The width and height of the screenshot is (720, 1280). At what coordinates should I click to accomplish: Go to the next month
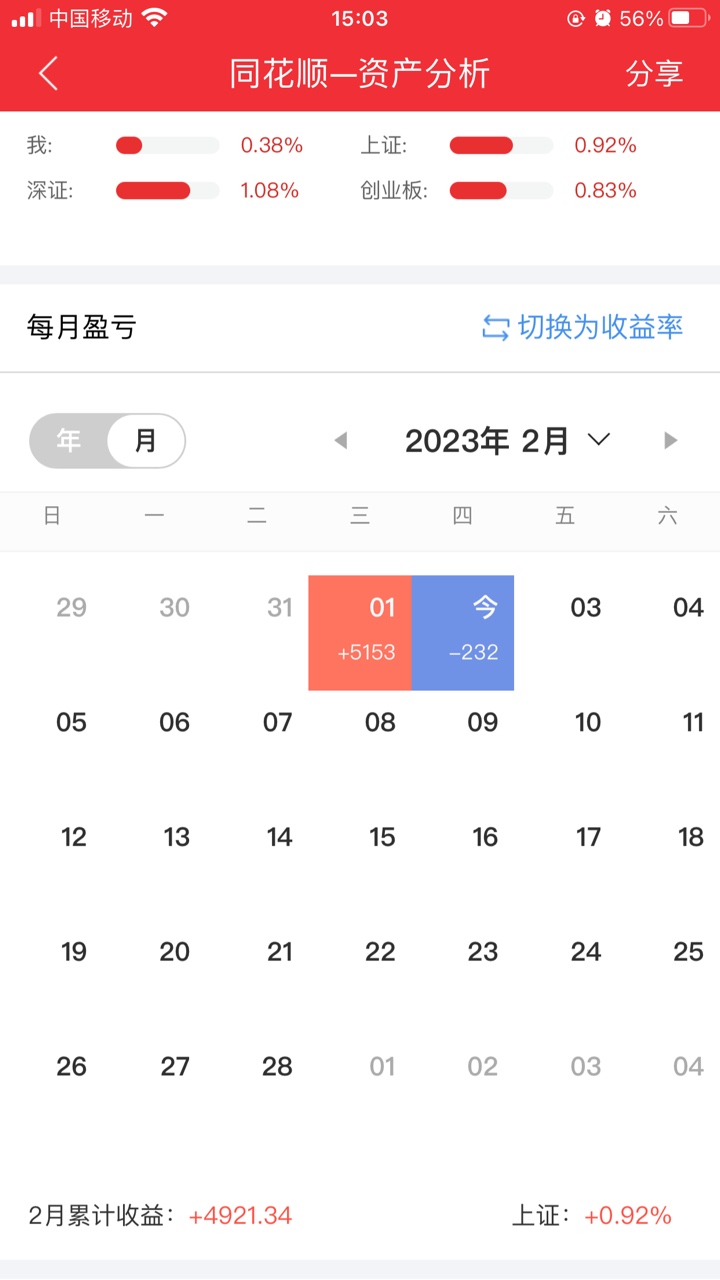click(670, 441)
